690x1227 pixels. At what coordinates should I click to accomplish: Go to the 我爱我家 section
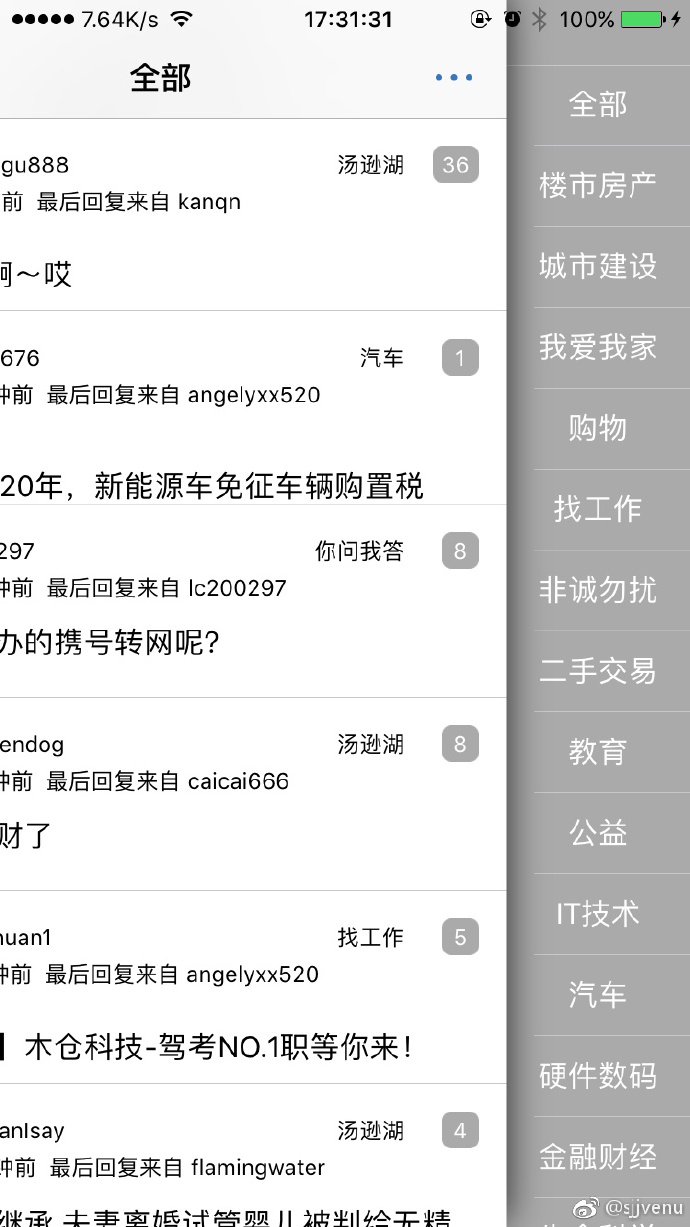pyautogui.click(x=598, y=347)
